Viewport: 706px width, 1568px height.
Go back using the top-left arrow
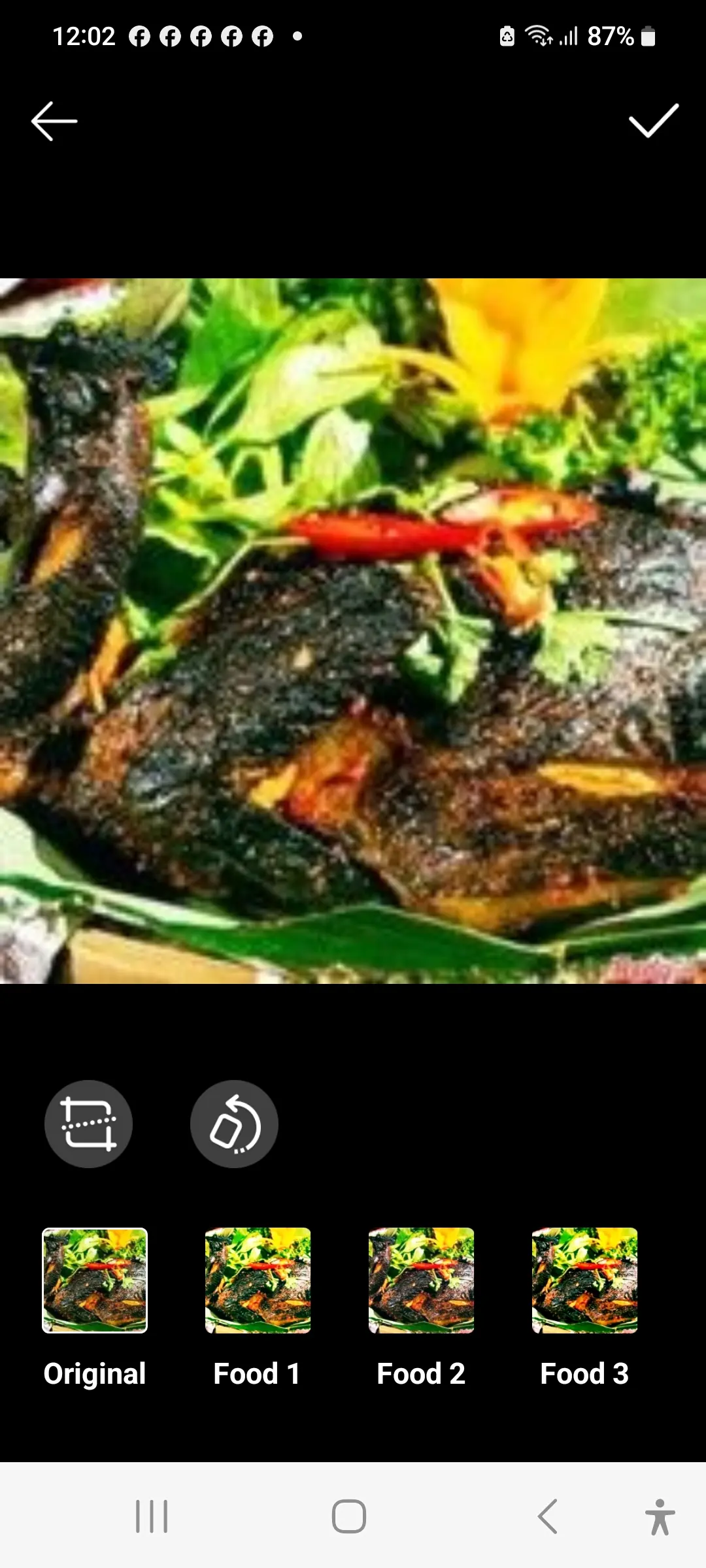click(54, 121)
